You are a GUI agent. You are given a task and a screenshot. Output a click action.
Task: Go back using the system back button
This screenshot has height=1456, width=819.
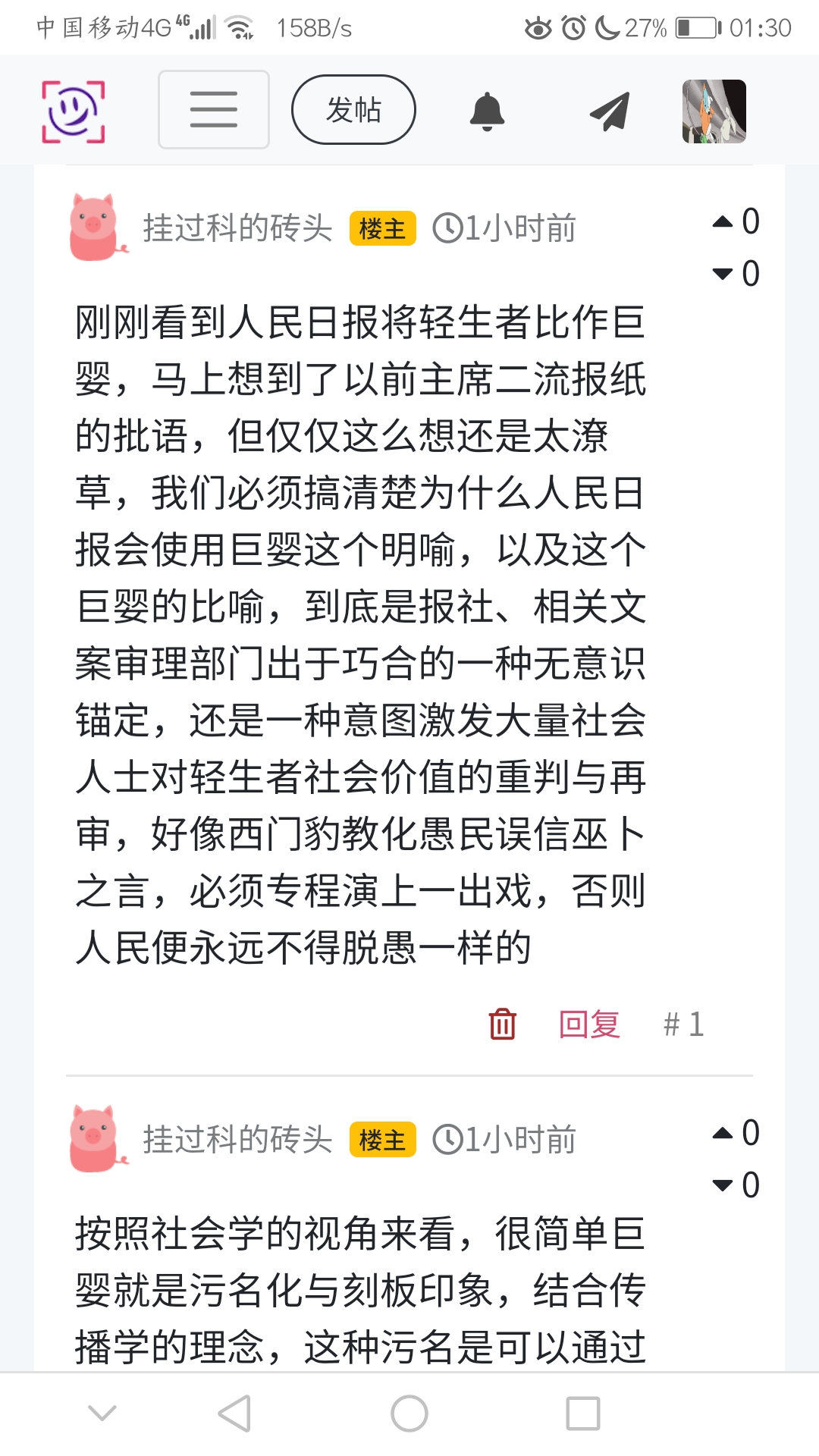[x=234, y=1414]
